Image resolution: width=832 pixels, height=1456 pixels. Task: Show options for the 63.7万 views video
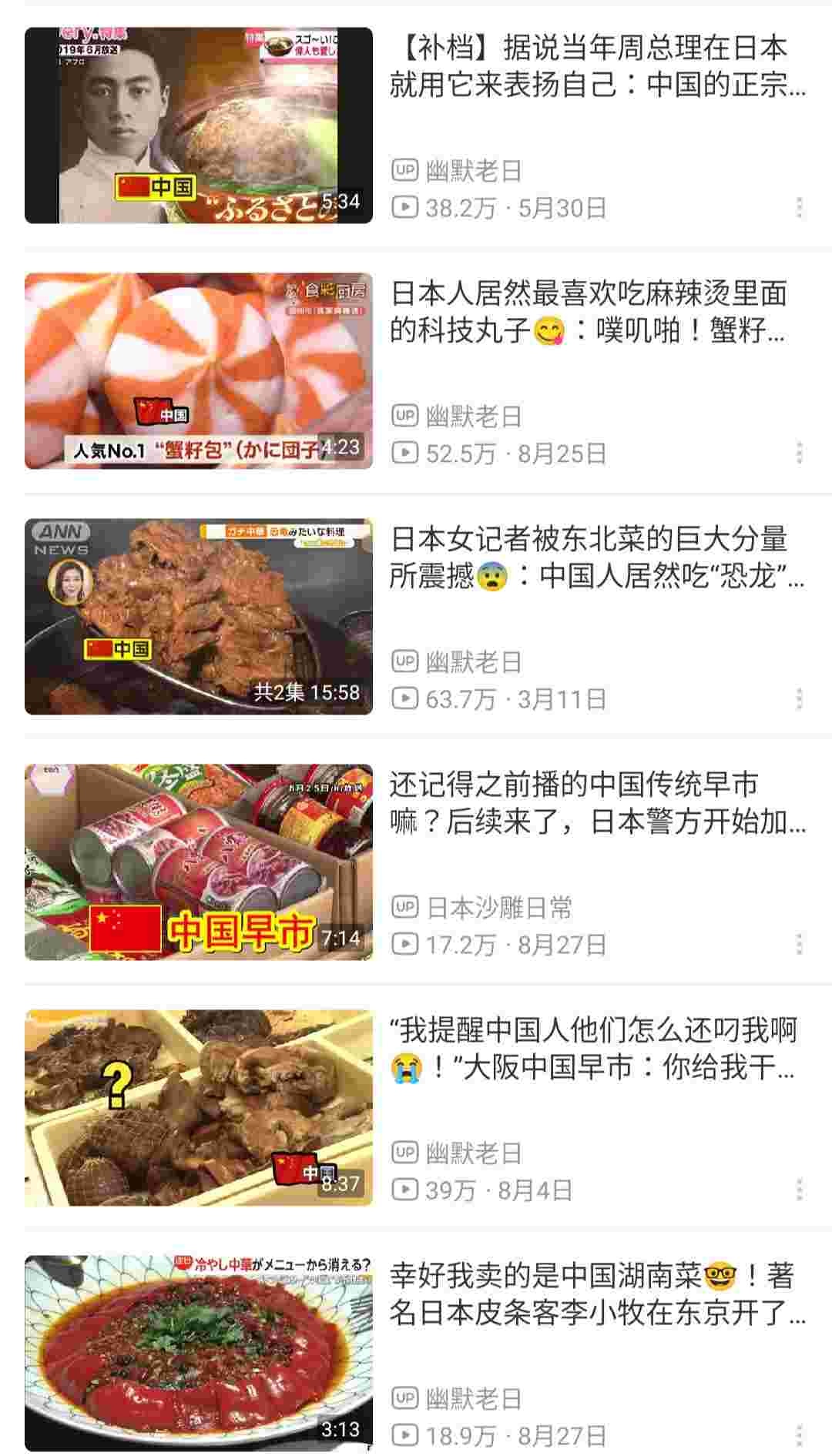[800, 698]
